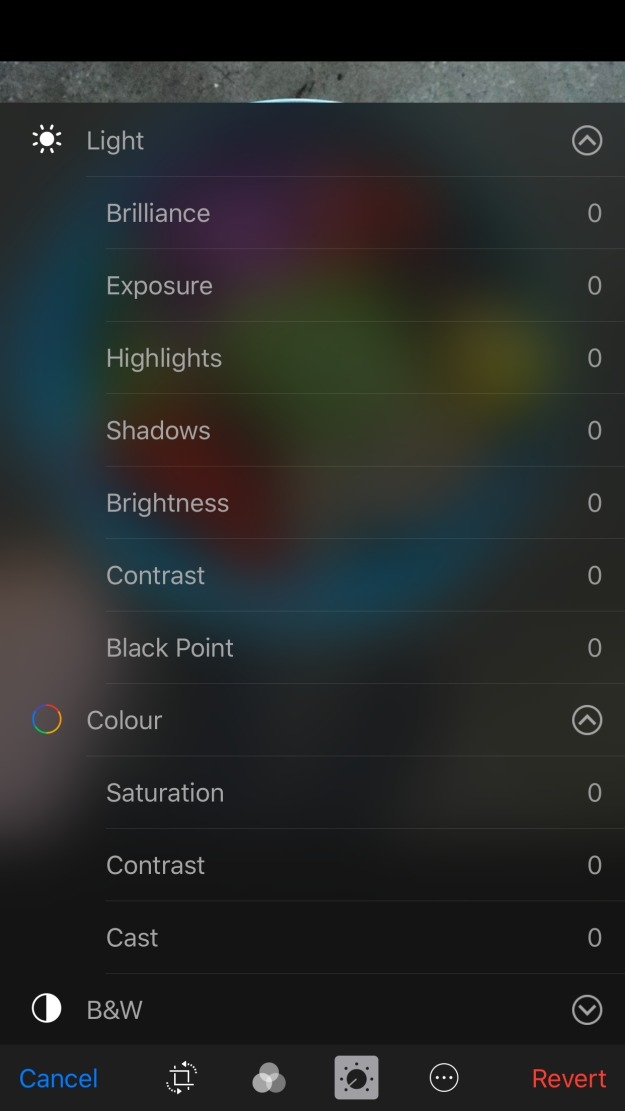Open the photo filters tool
Screen dimensions: 625x1111
click(268, 1078)
